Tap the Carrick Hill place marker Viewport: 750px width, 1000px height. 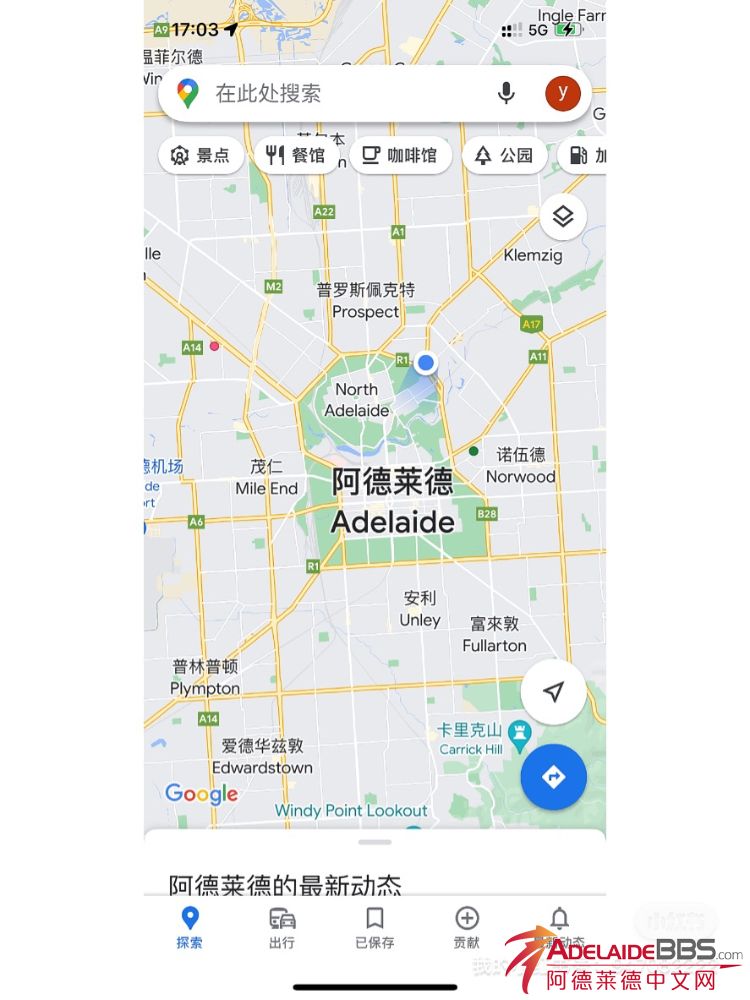[x=519, y=735]
